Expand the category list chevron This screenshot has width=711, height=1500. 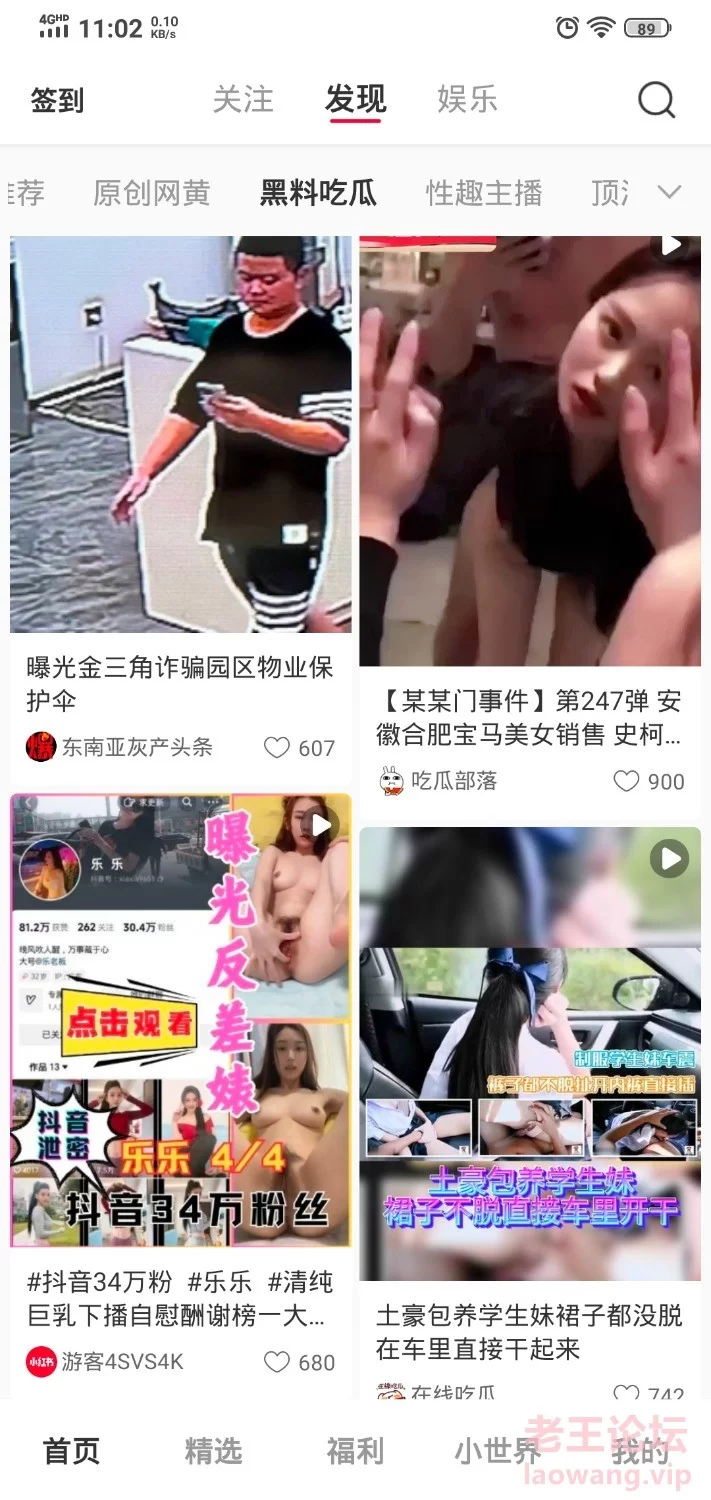coord(668,192)
